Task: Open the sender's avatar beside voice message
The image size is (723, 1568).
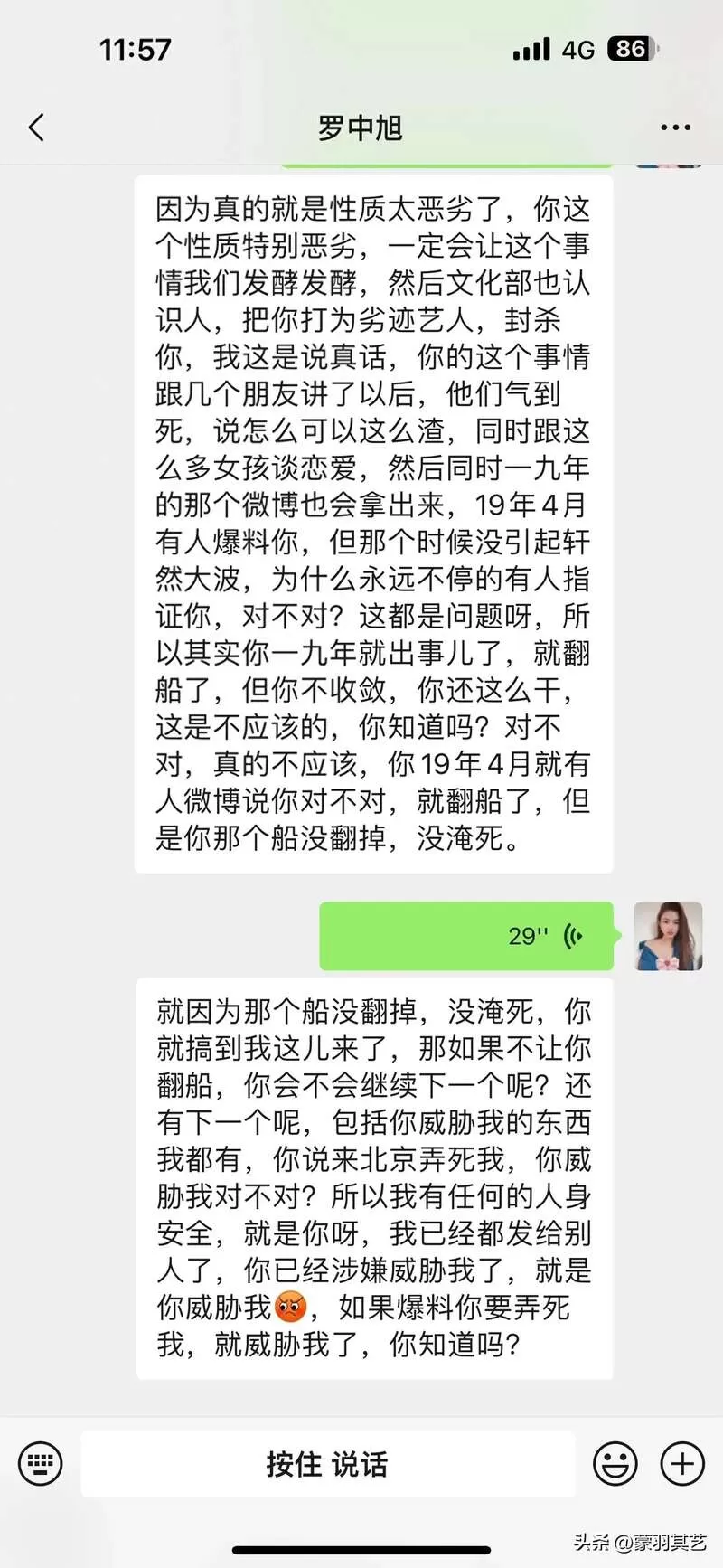Action: (668, 936)
